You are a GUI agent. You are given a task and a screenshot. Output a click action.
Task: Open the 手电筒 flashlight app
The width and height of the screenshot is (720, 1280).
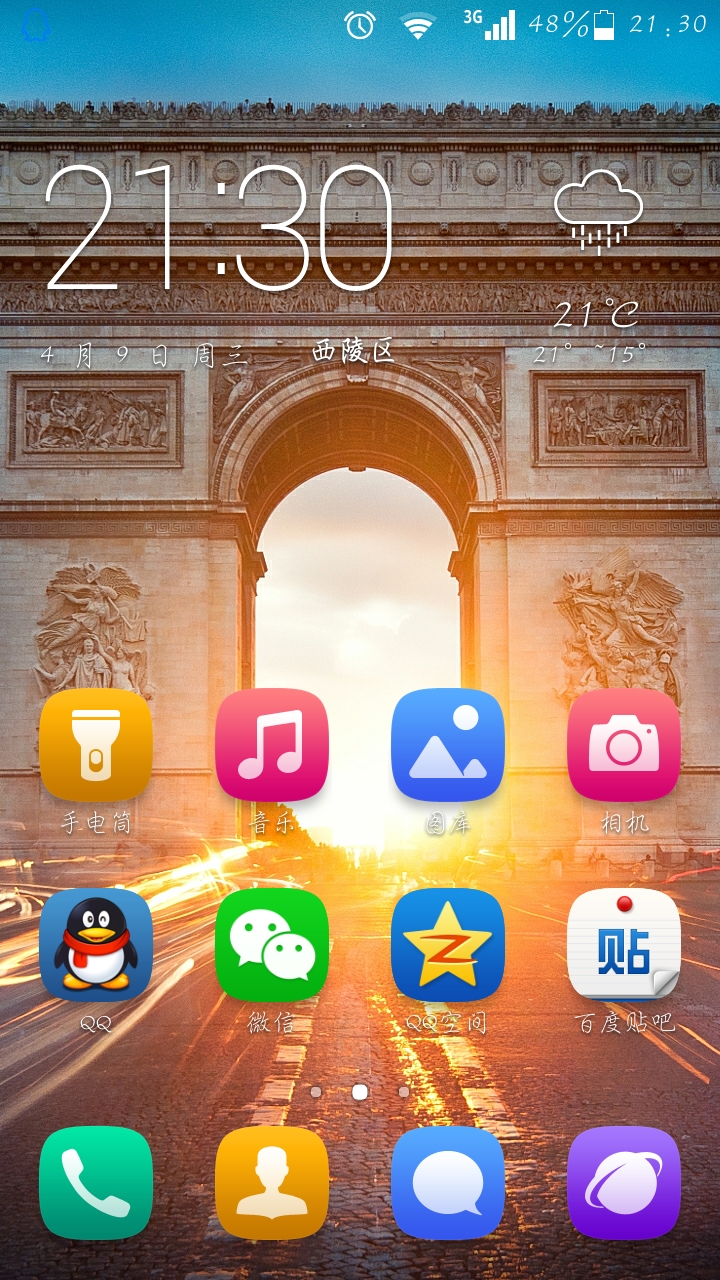coord(96,745)
